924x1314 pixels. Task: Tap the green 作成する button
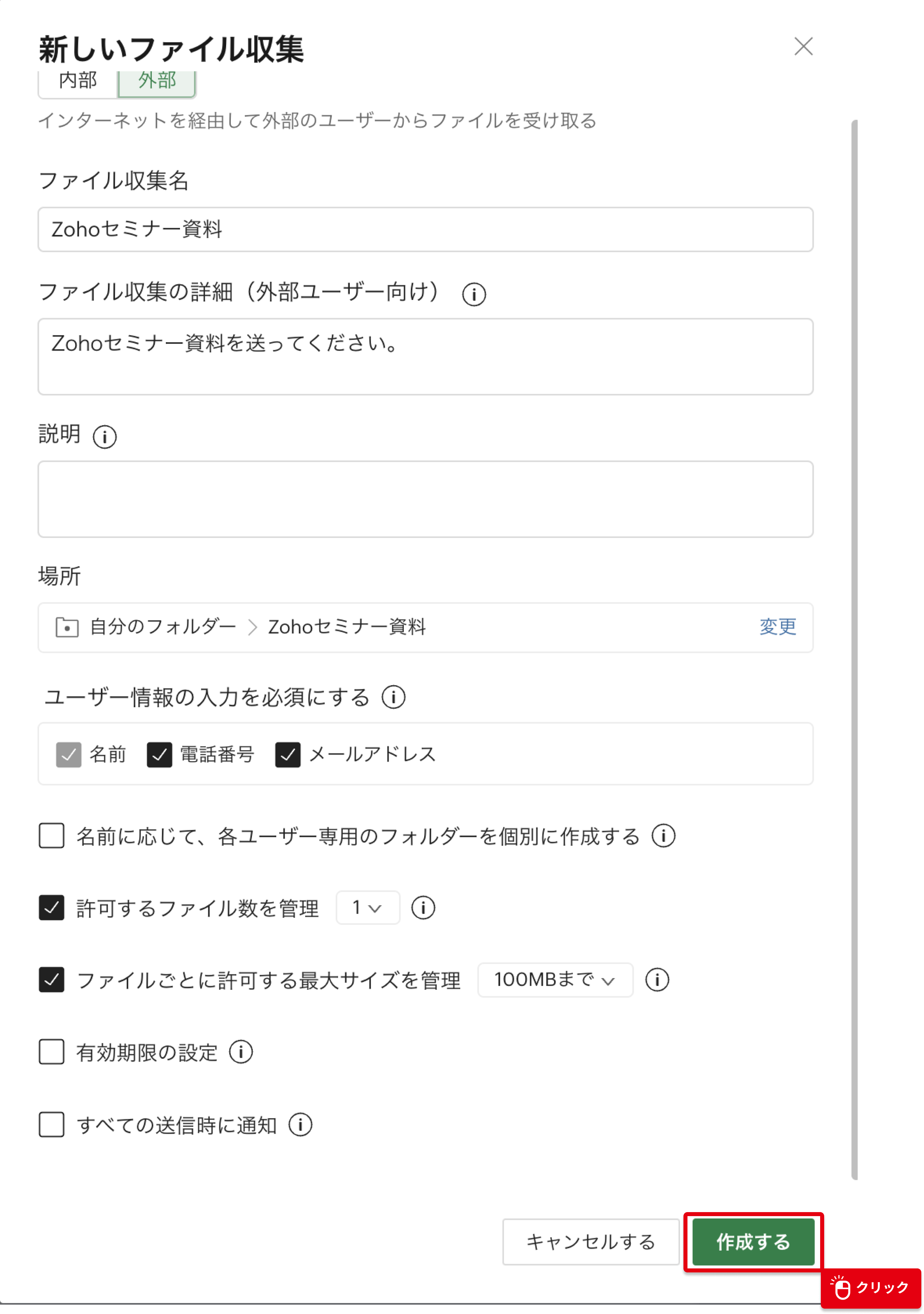753,1241
